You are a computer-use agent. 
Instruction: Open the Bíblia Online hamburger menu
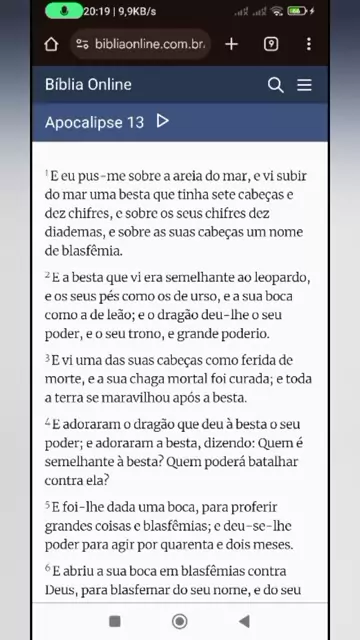(x=304, y=85)
